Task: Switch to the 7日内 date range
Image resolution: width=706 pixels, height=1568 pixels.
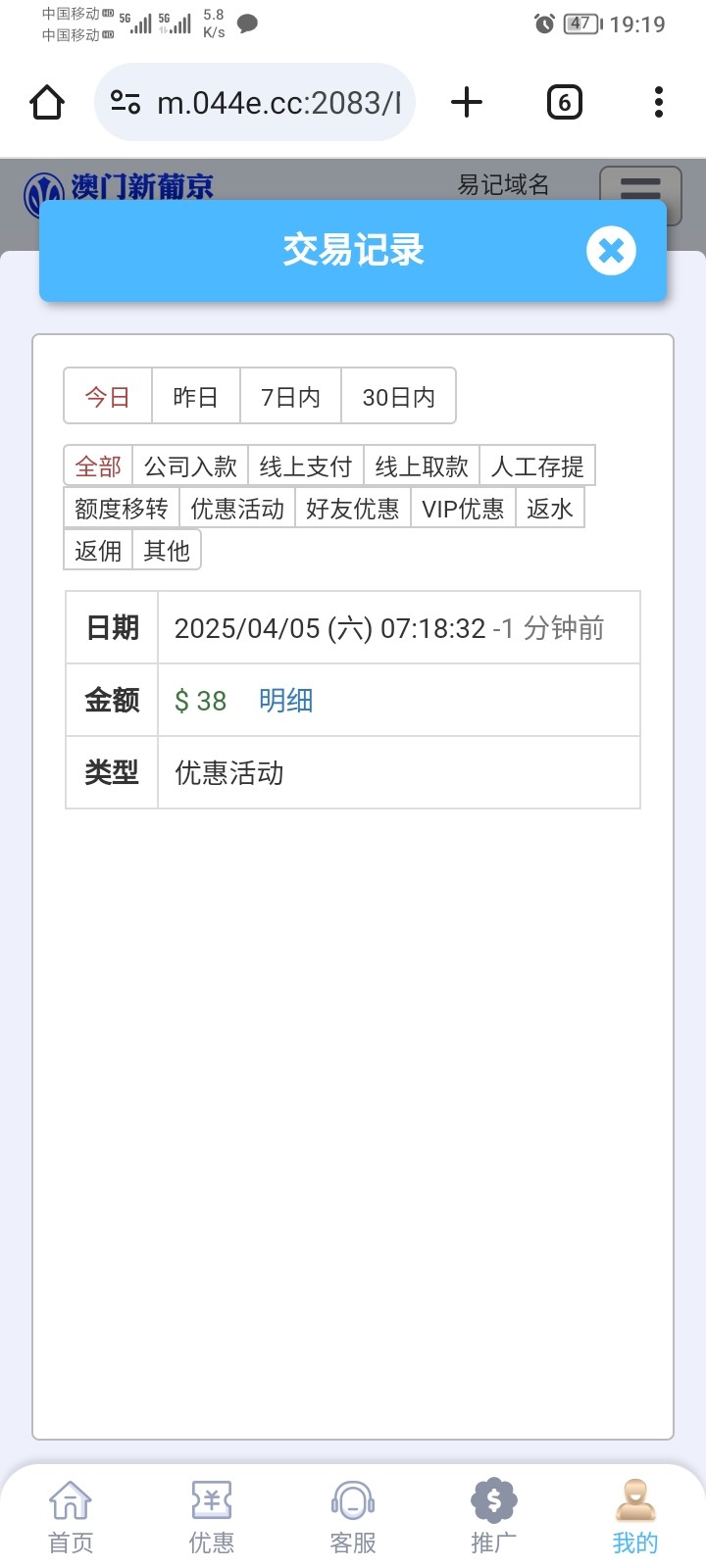Action: (x=291, y=396)
